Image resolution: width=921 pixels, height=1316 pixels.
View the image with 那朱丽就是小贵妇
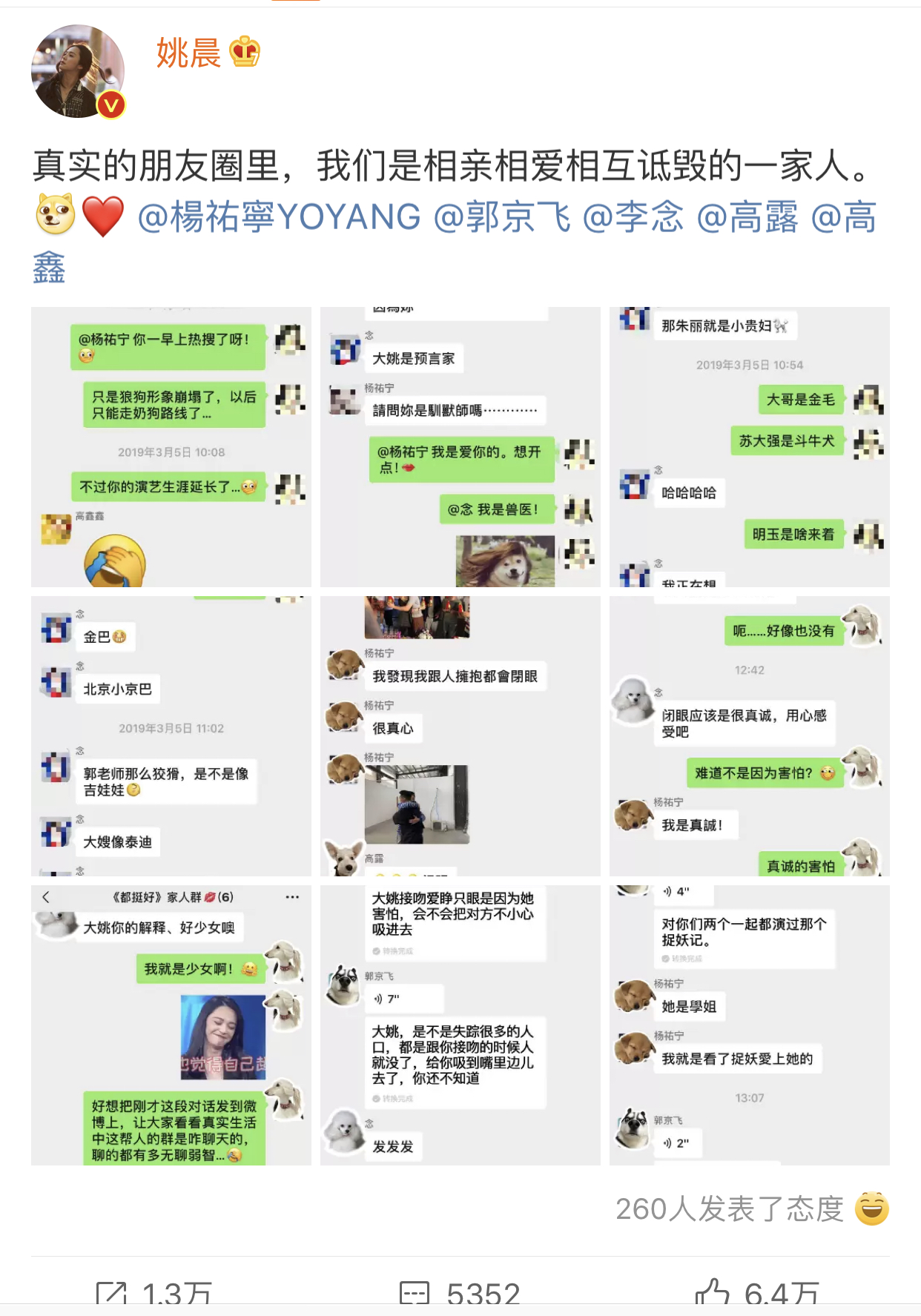750,447
